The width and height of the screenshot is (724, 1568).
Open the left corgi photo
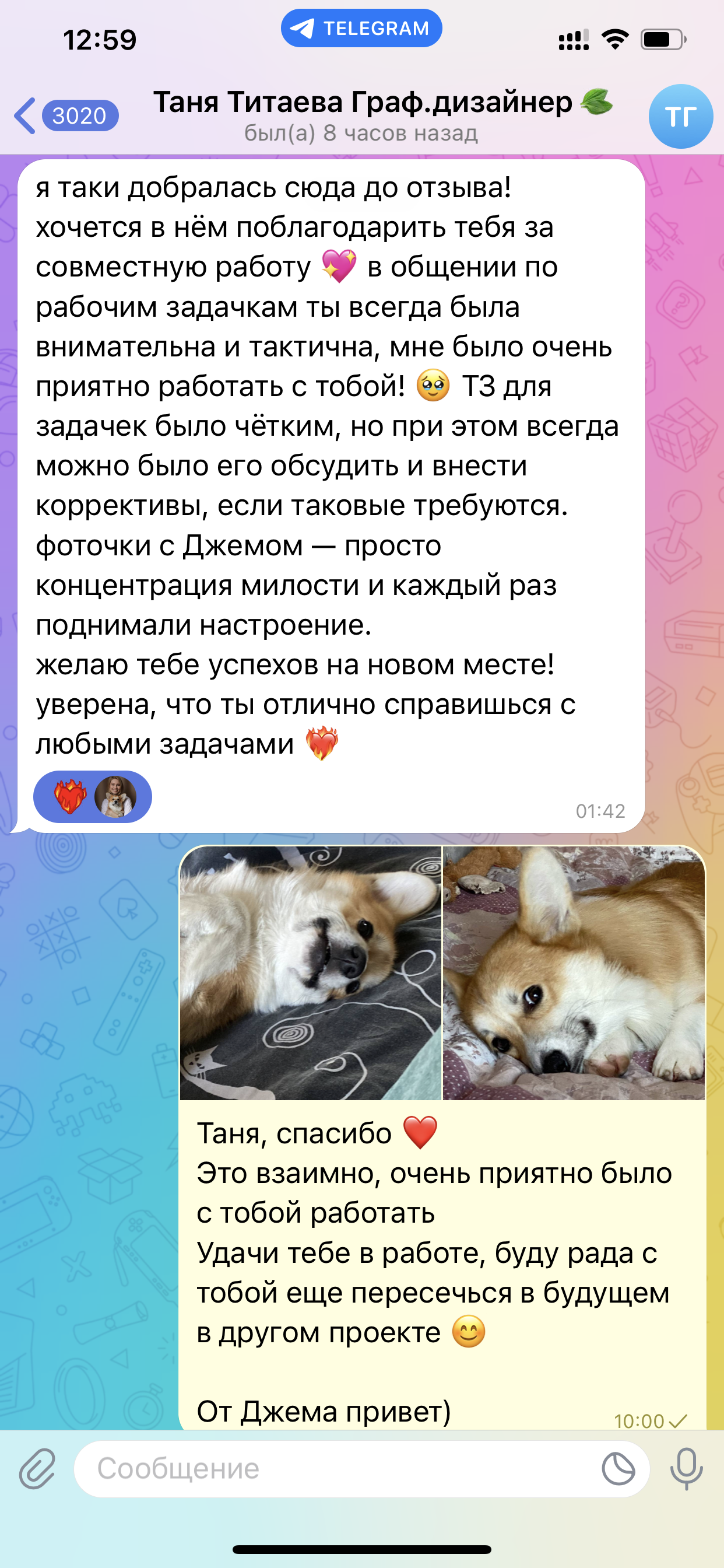pos(310,972)
